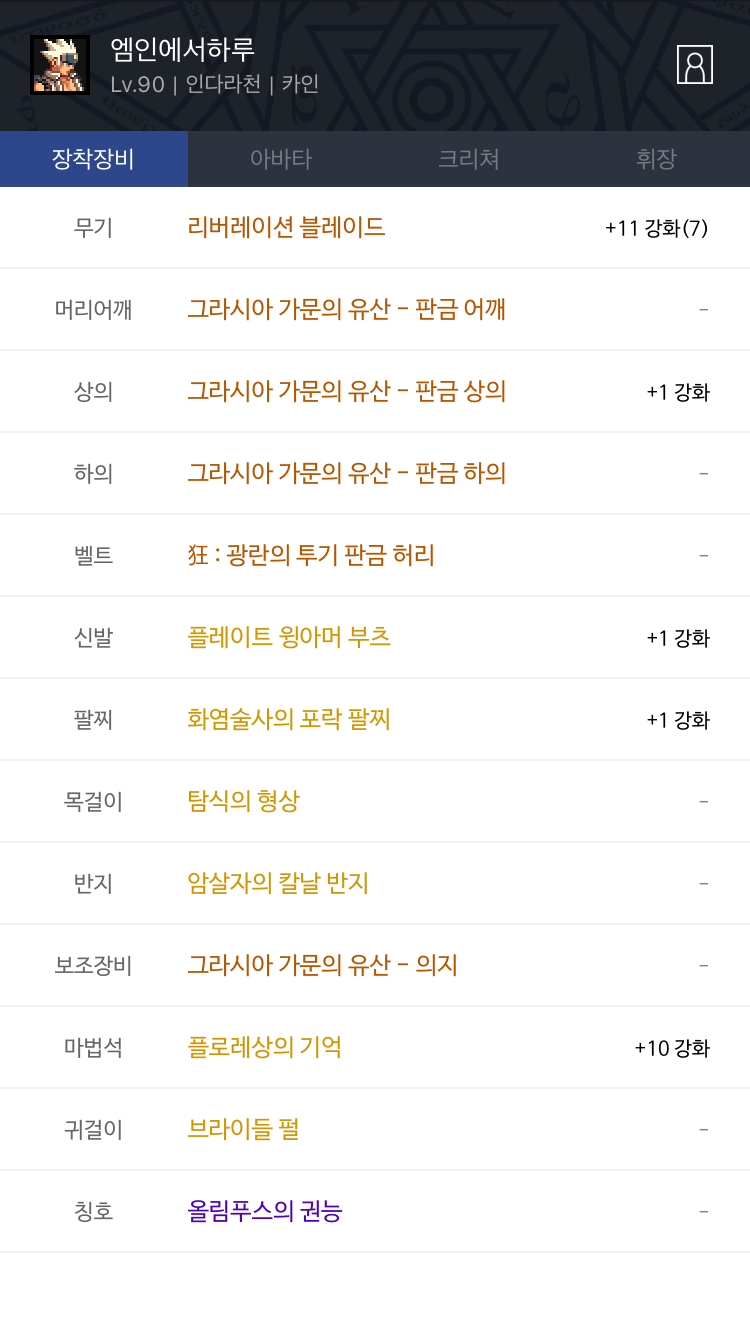Switch to the 휘장 tab
Viewport: 750px width, 1334px height.
[656, 159]
